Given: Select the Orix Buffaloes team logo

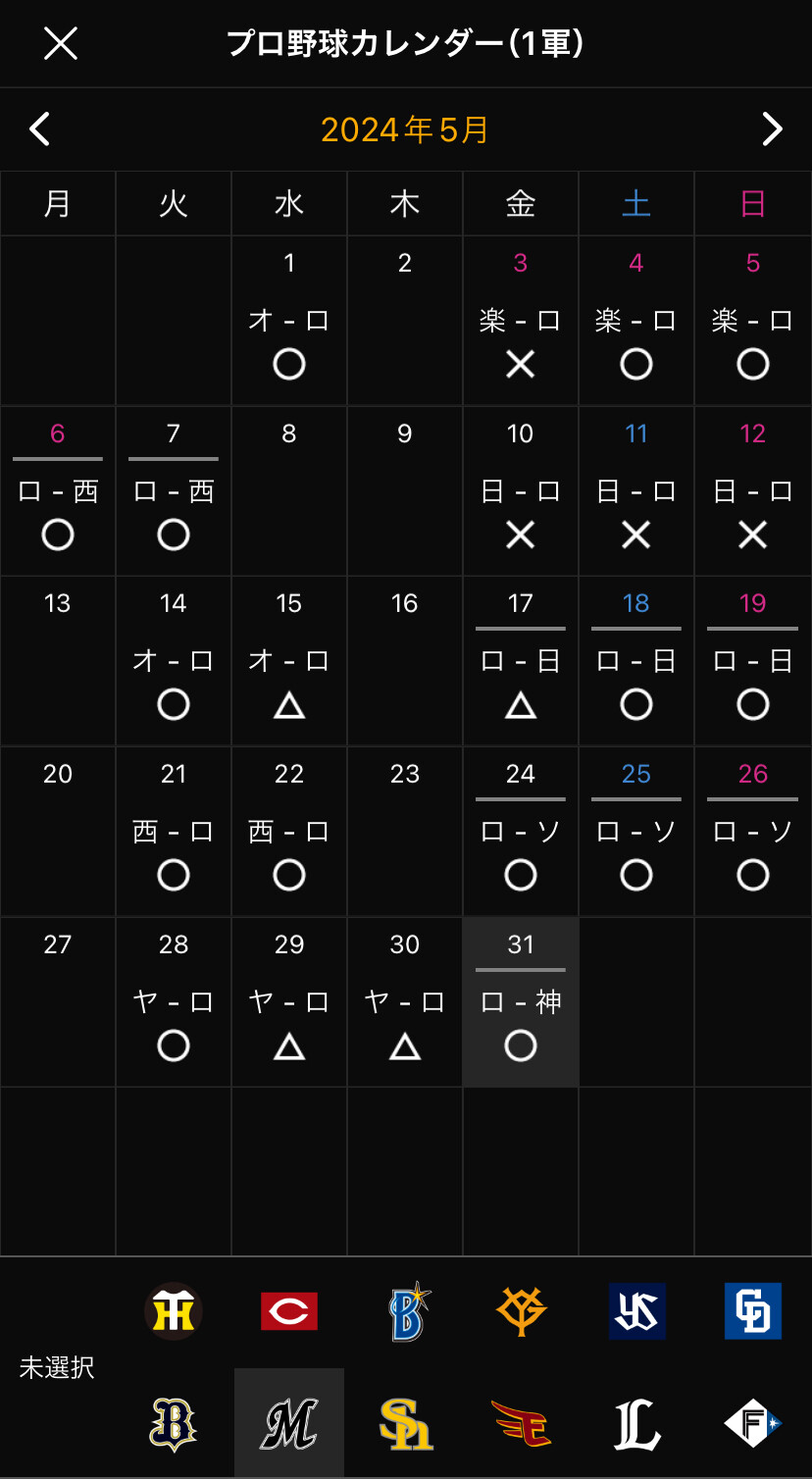Looking at the screenshot, I should click(x=174, y=1424).
